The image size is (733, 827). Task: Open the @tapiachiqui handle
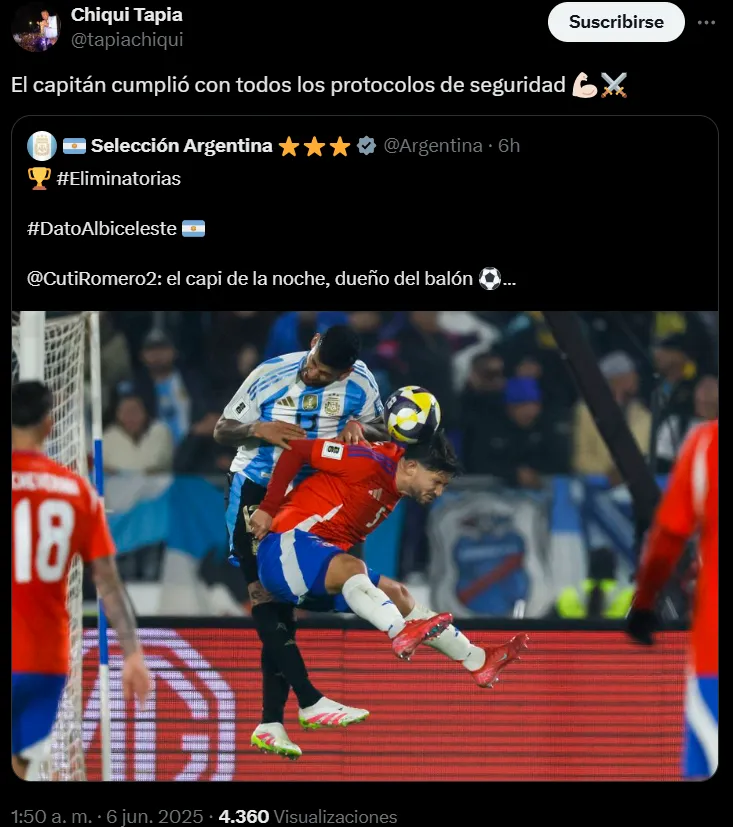pos(127,40)
